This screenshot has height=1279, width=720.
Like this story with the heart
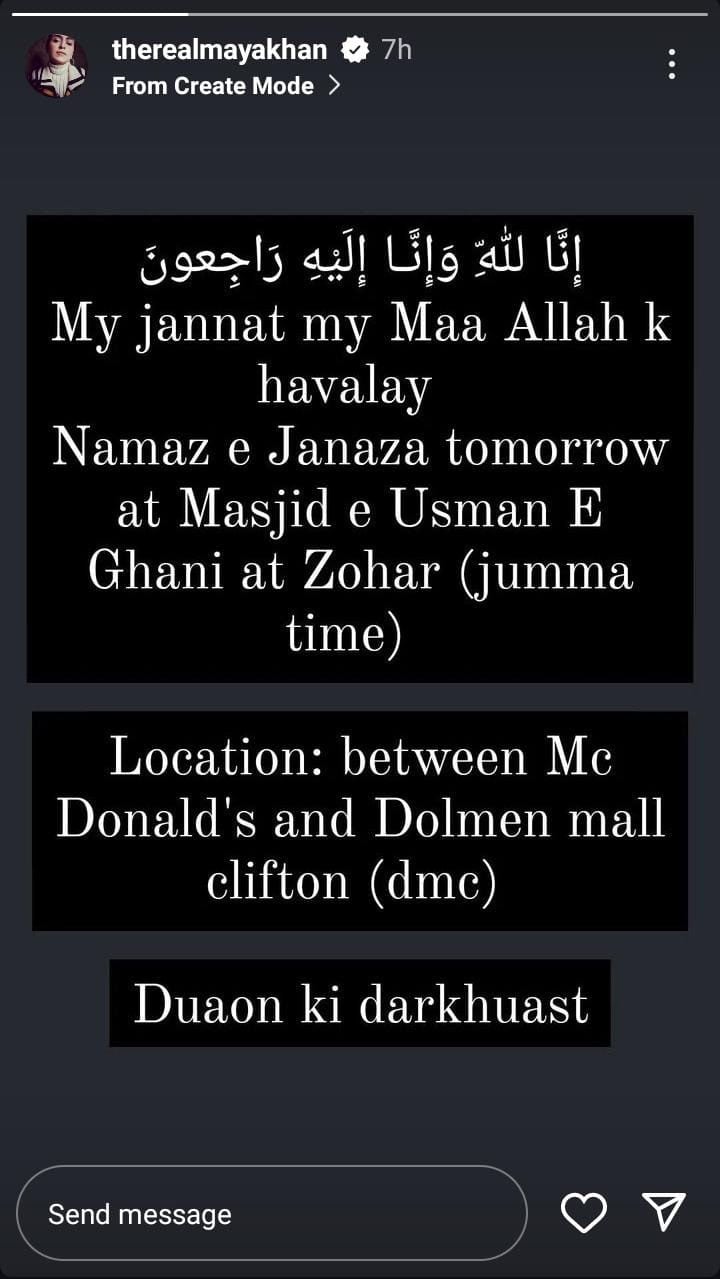pos(583,1213)
